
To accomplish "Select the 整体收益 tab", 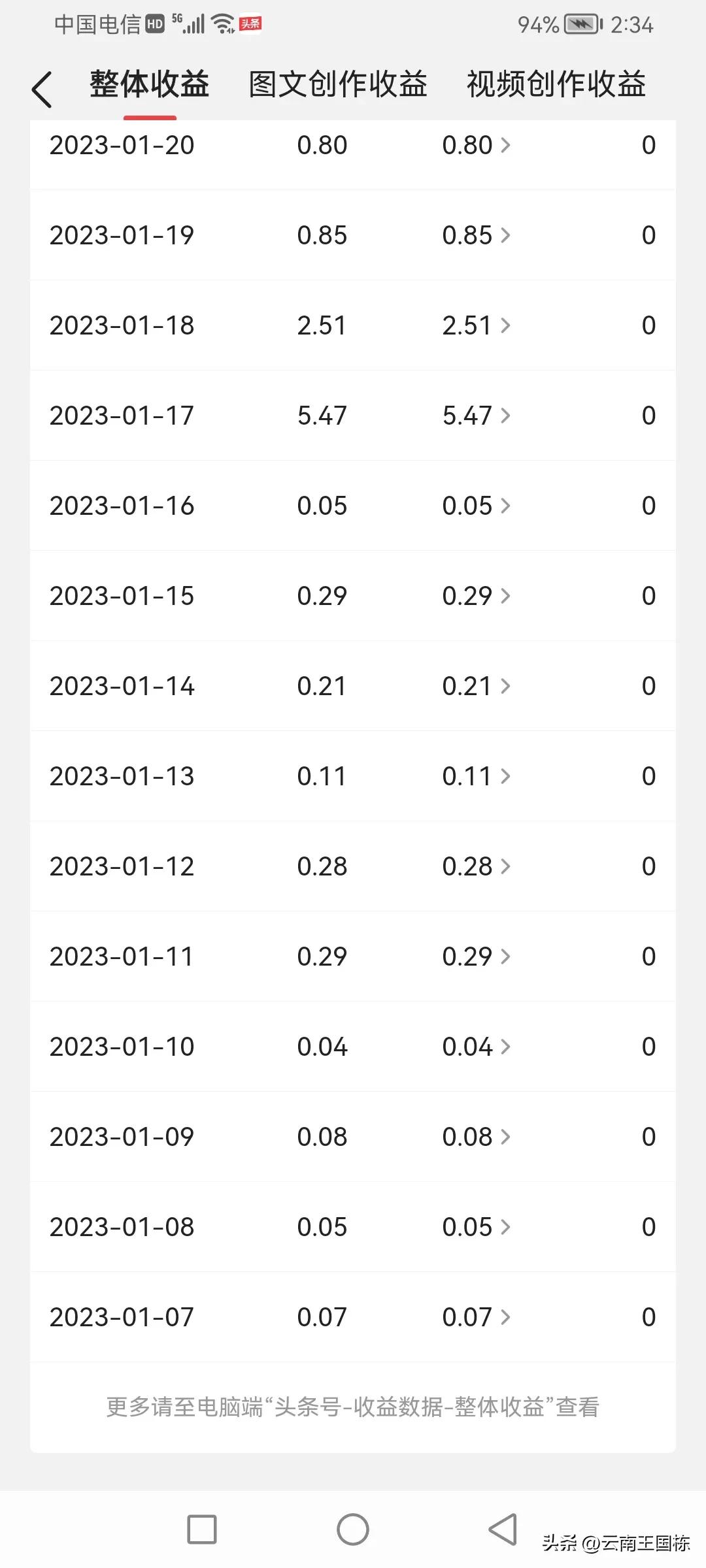I will 150,85.
